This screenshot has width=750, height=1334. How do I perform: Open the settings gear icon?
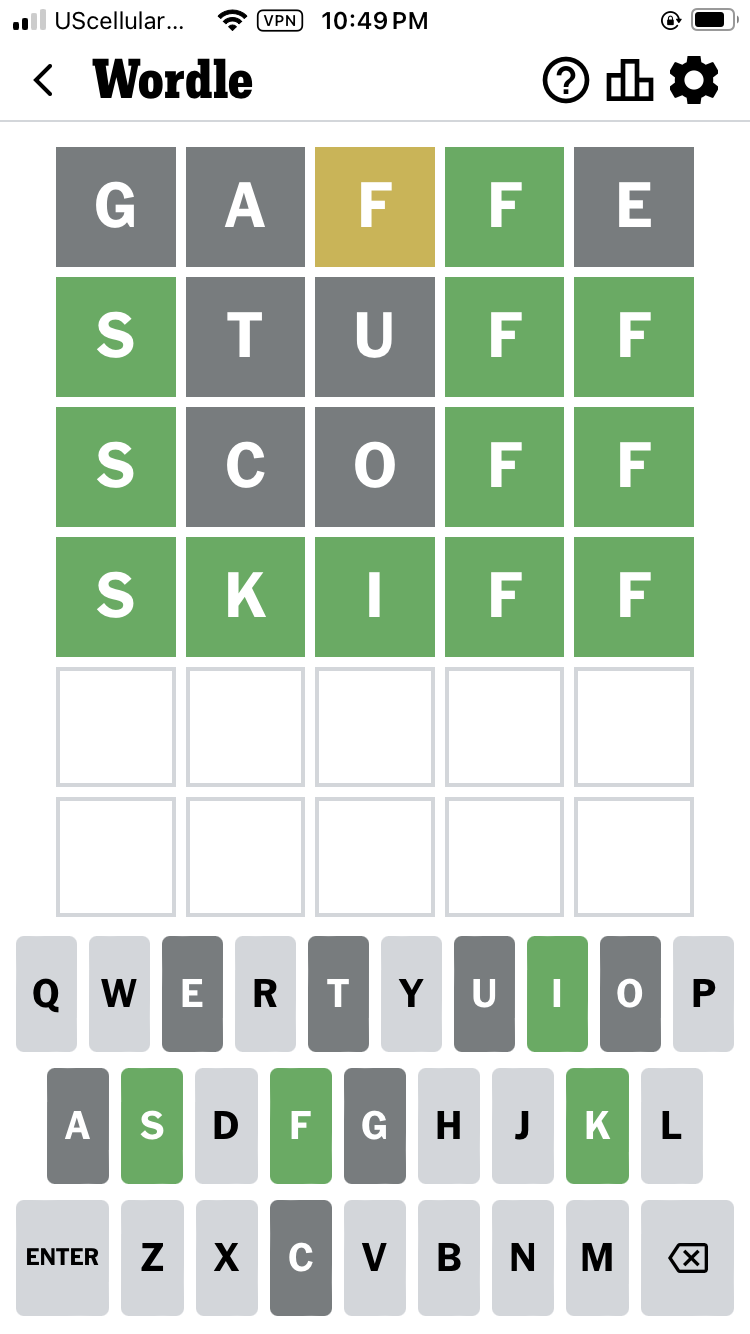click(x=694, y=80)
